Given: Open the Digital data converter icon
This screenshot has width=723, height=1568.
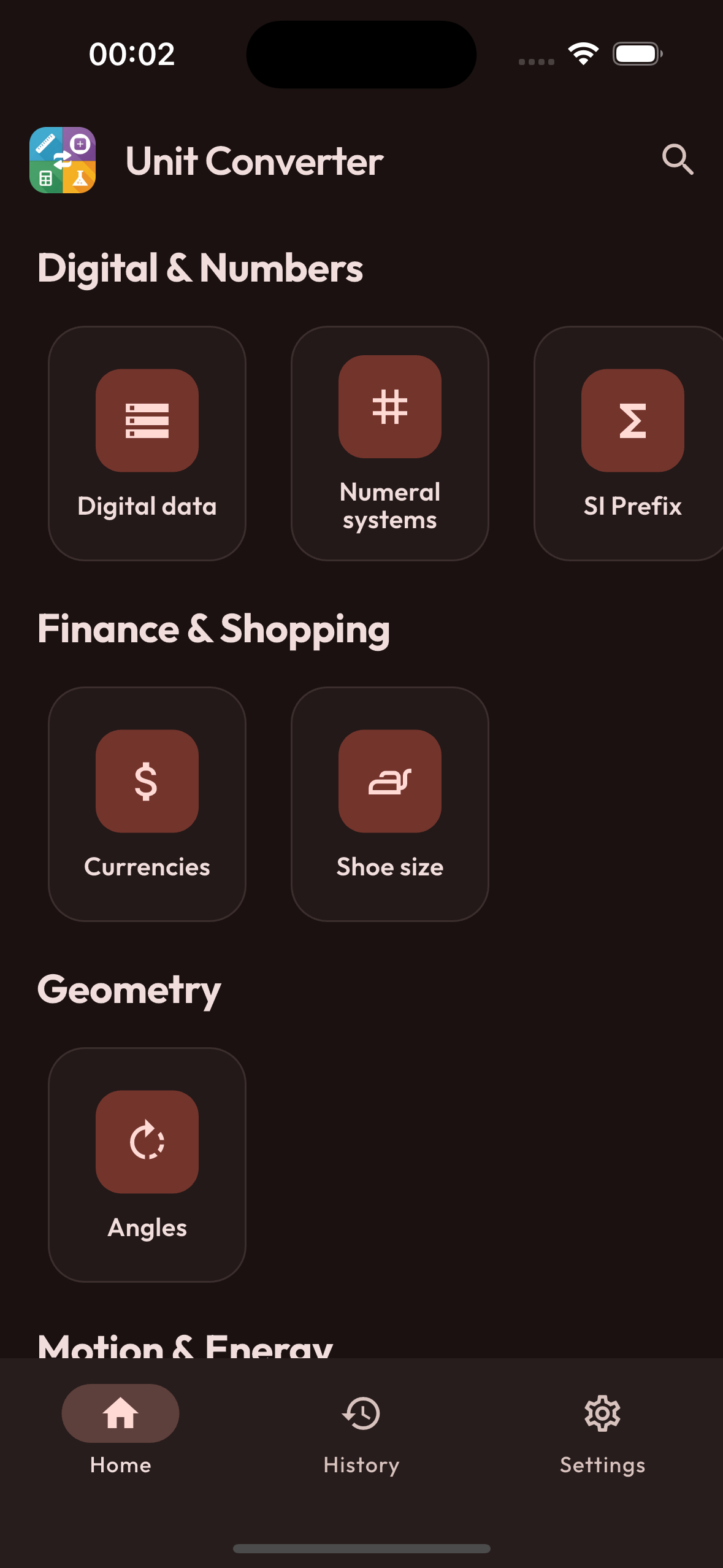Looking at the screenshot, I should (x=147, y=420).
